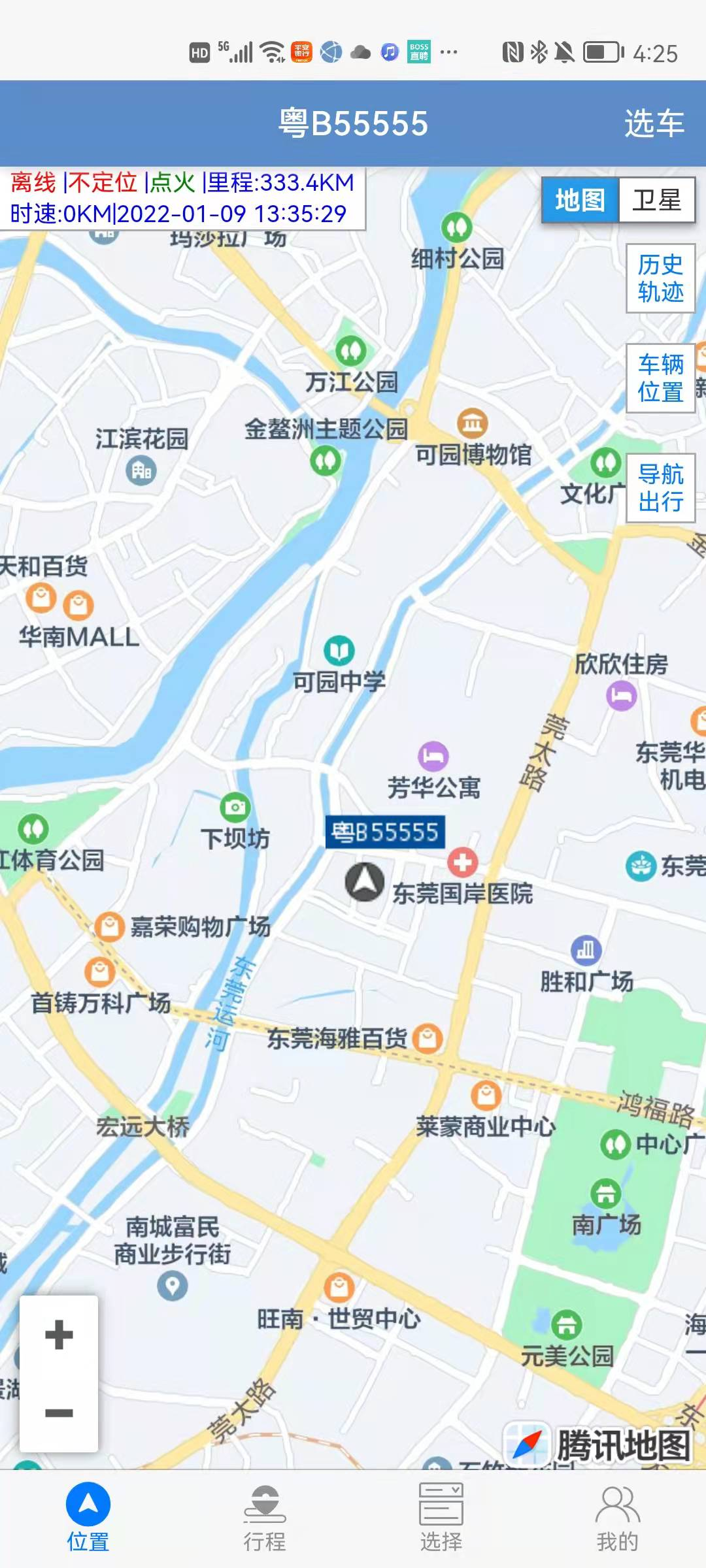Select the 芳华公寓 lodging marker
This screenshot has width=706, height=1568.
point(432,756)
